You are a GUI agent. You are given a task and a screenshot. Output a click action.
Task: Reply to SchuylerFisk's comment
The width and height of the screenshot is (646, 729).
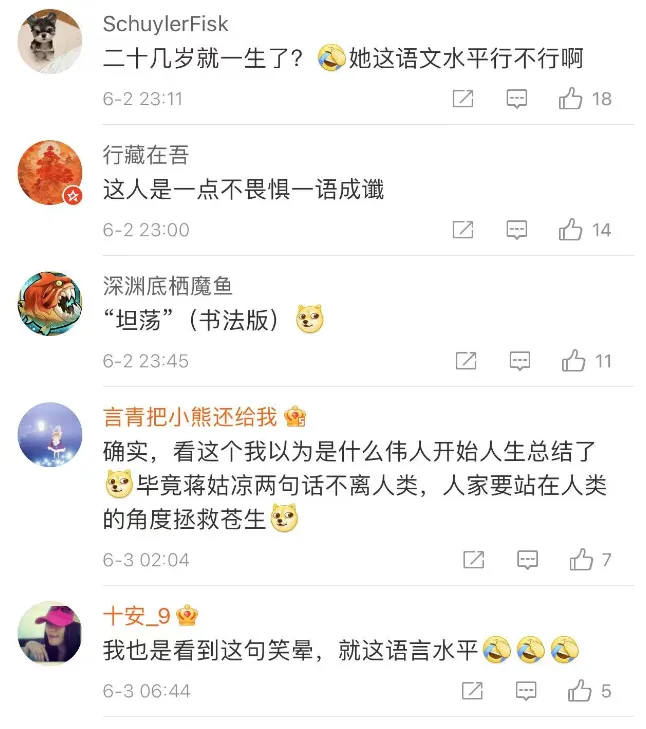pos(517,98)
